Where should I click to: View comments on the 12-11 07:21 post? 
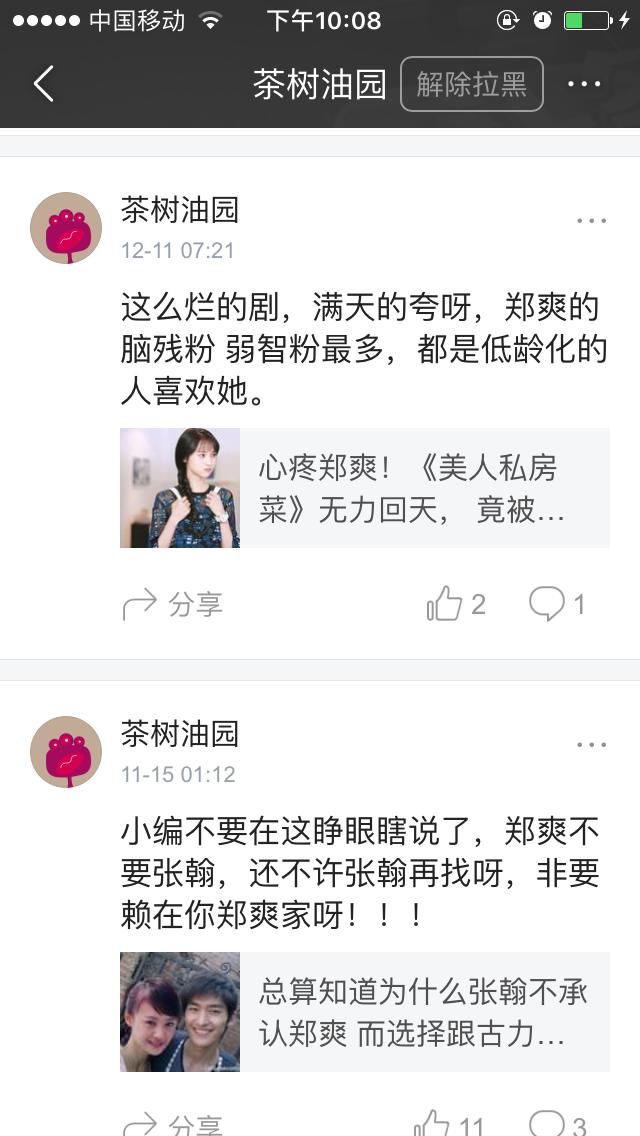click(556, 604)
